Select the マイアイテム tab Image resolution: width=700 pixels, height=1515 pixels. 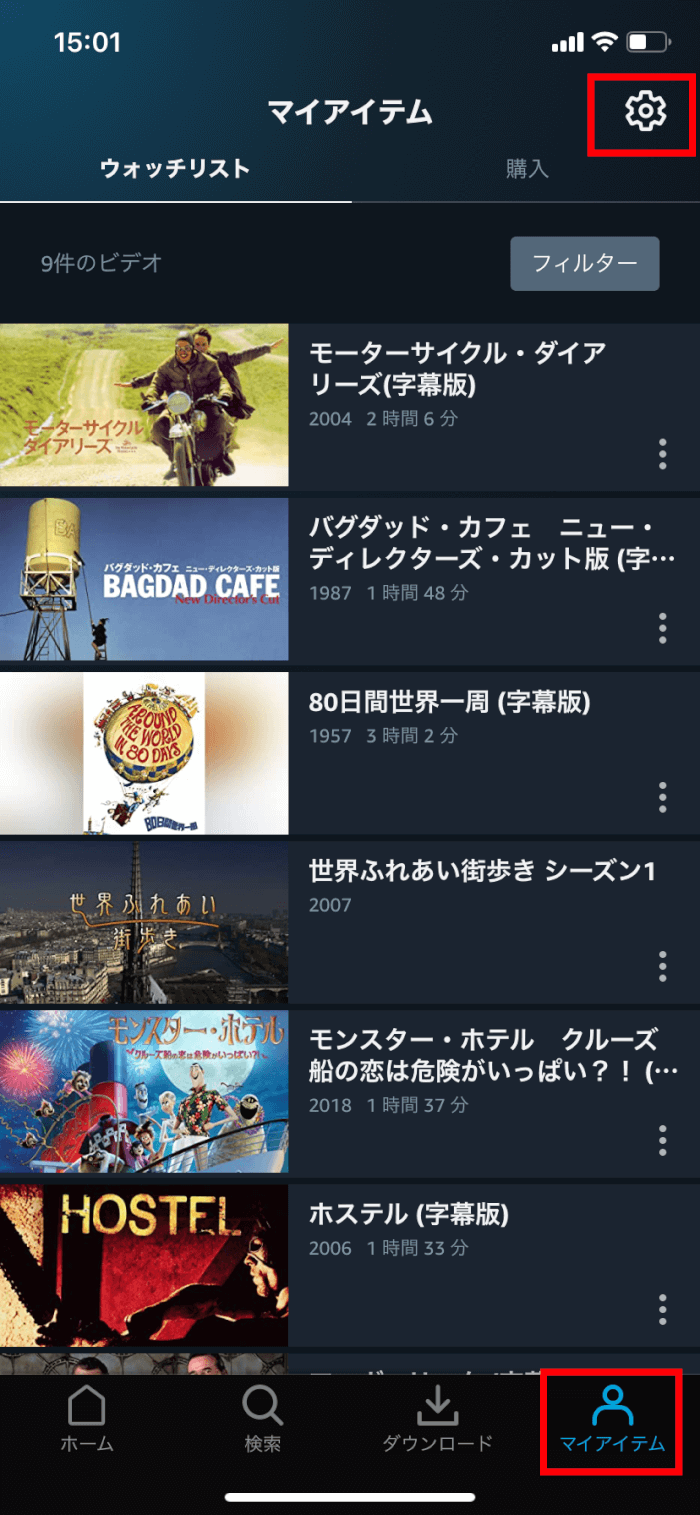tap(612, 1420)
